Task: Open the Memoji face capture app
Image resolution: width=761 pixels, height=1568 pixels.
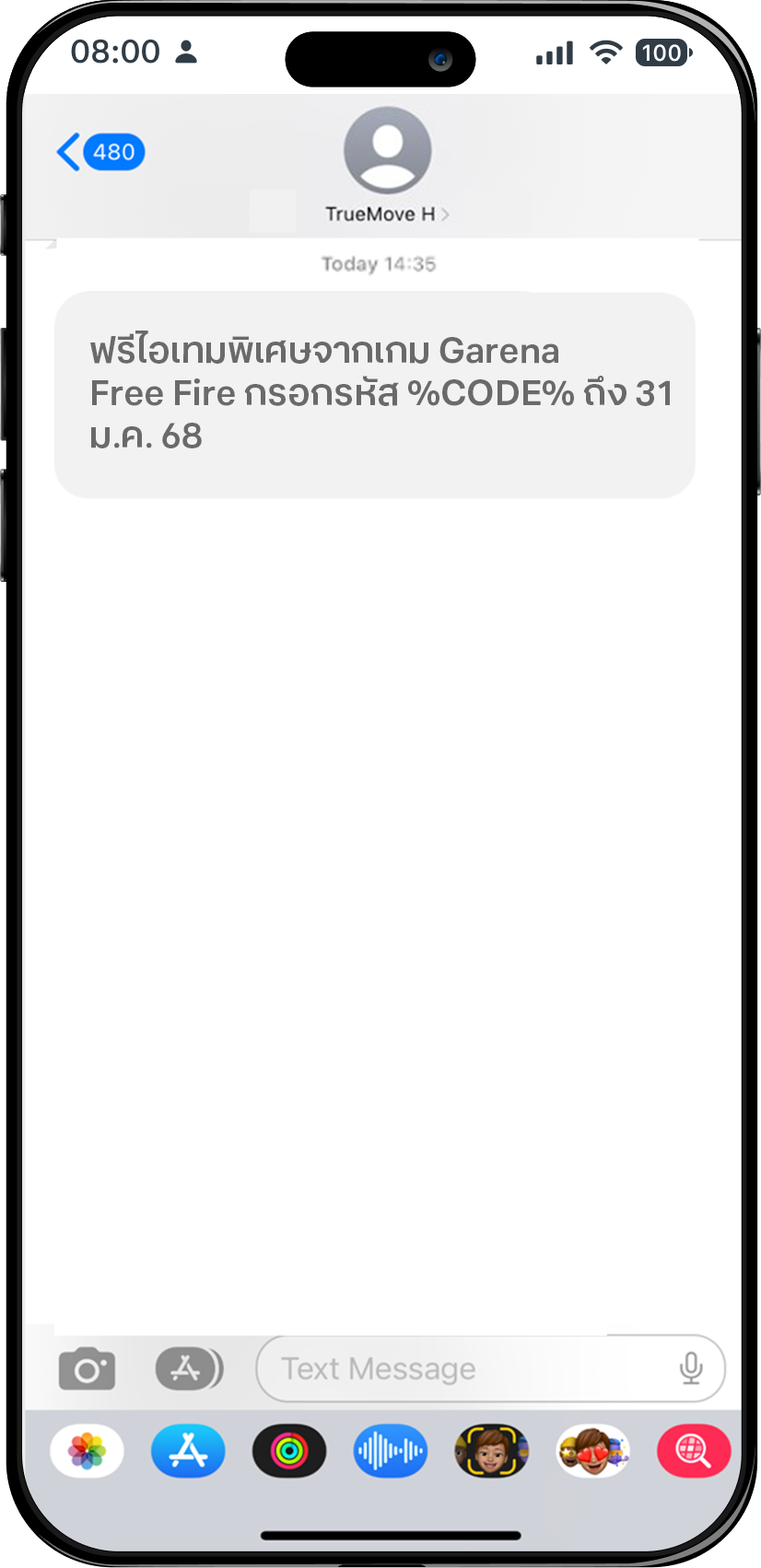Action: tap(491, 1452)
